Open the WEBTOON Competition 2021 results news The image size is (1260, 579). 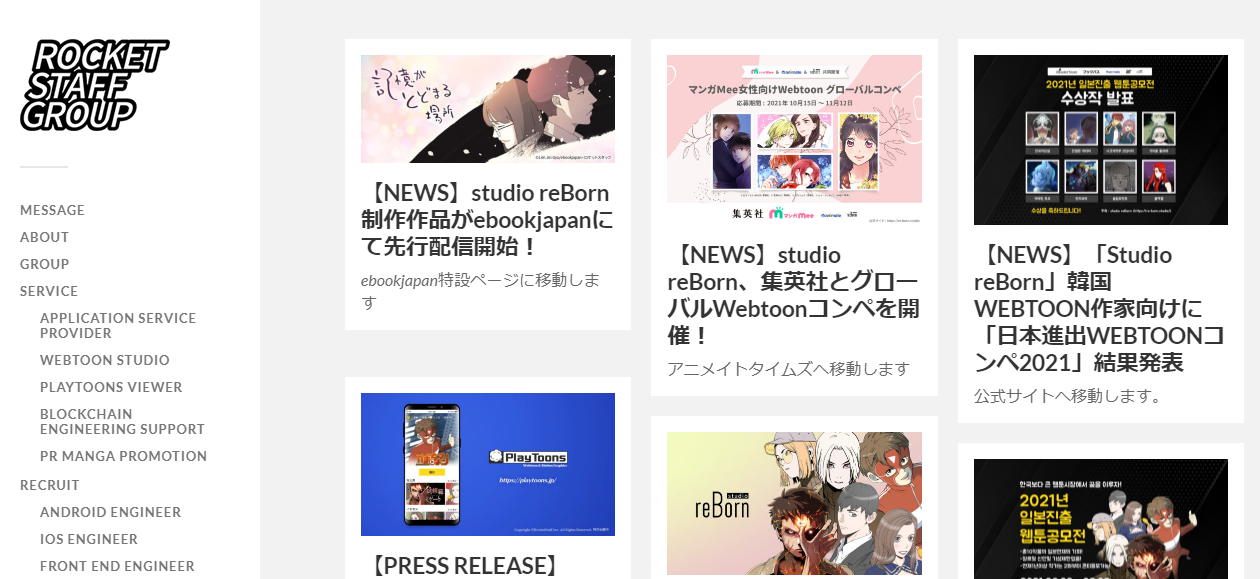tap(1099, 308)
